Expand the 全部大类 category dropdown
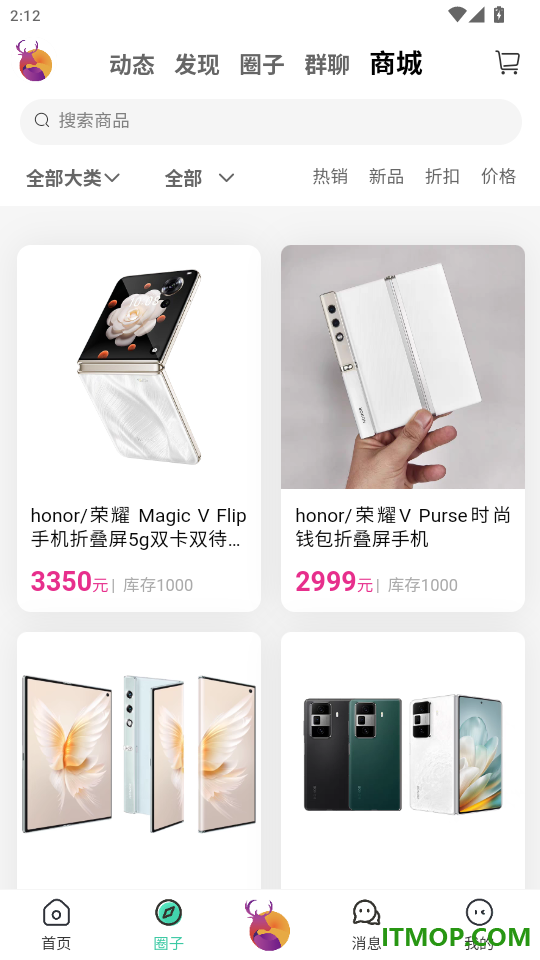Image resolution: width=540 pixels, height=960 pixels. click(x=72, y=178)
